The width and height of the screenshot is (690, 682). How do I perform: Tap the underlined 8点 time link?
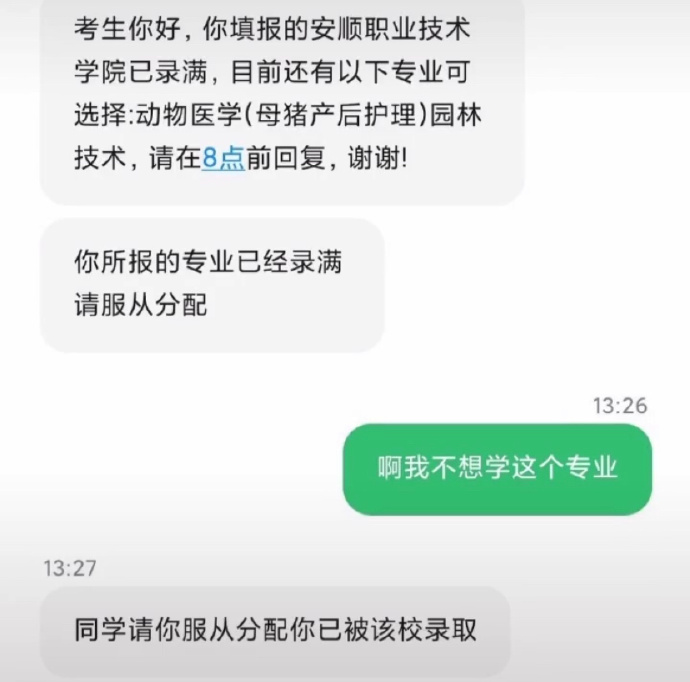coord(223,159)
